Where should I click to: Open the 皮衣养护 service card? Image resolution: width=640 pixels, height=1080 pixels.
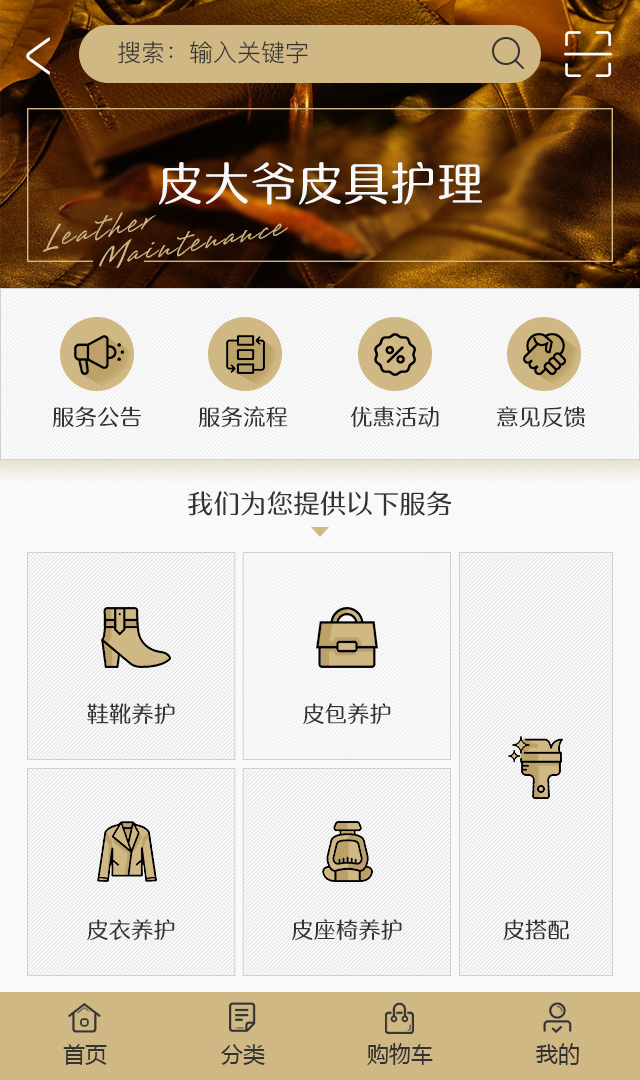pos(131,872)
